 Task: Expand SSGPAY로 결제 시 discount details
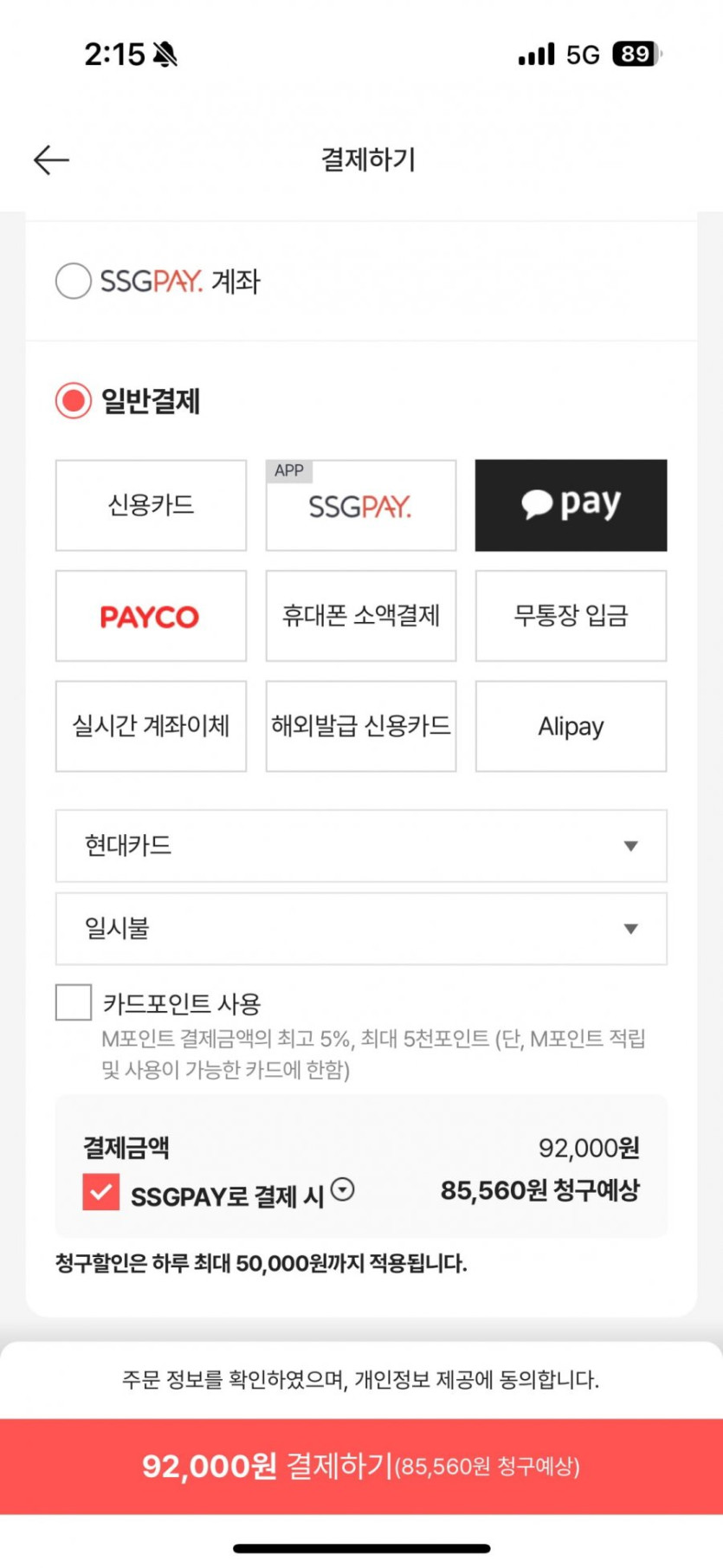coord(343,1190)
